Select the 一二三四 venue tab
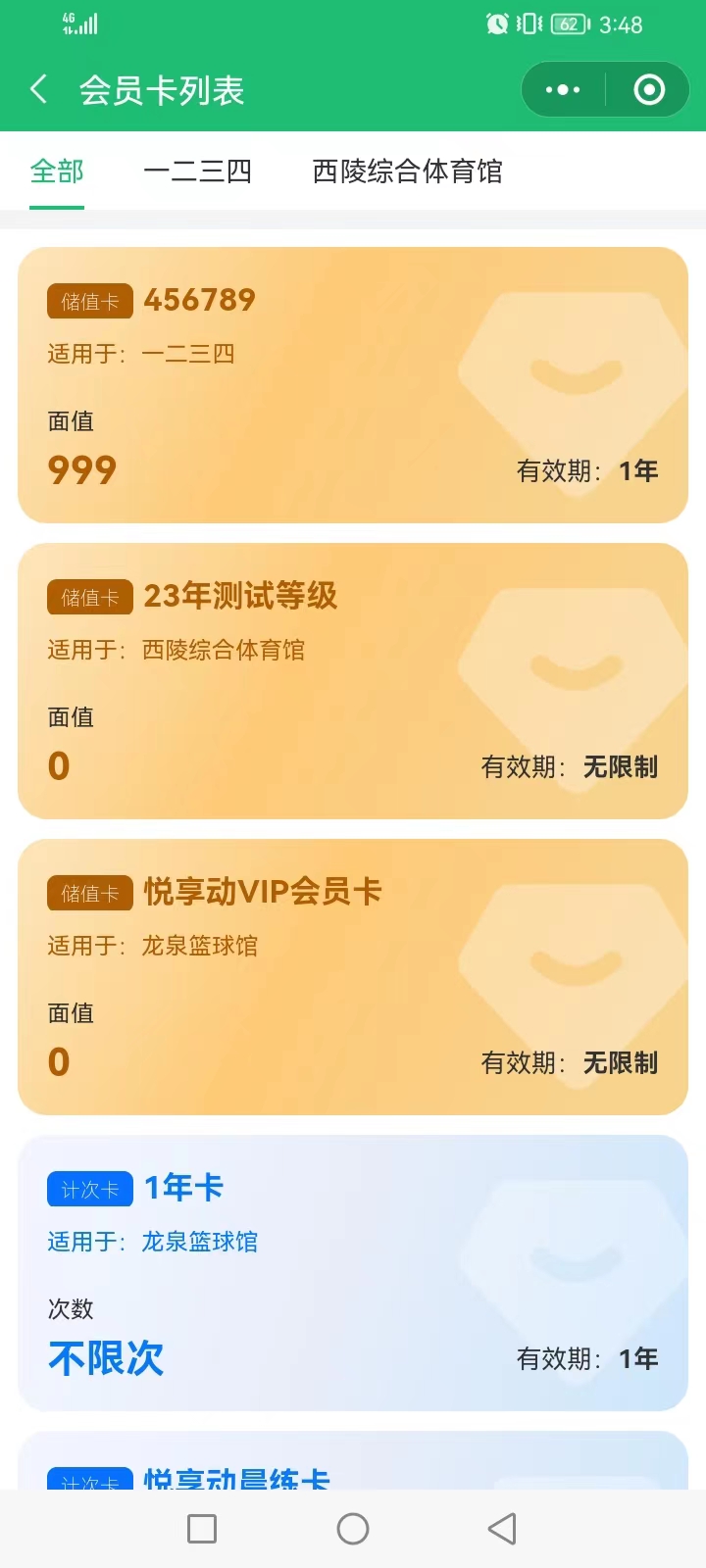 [x=197, y=171]
